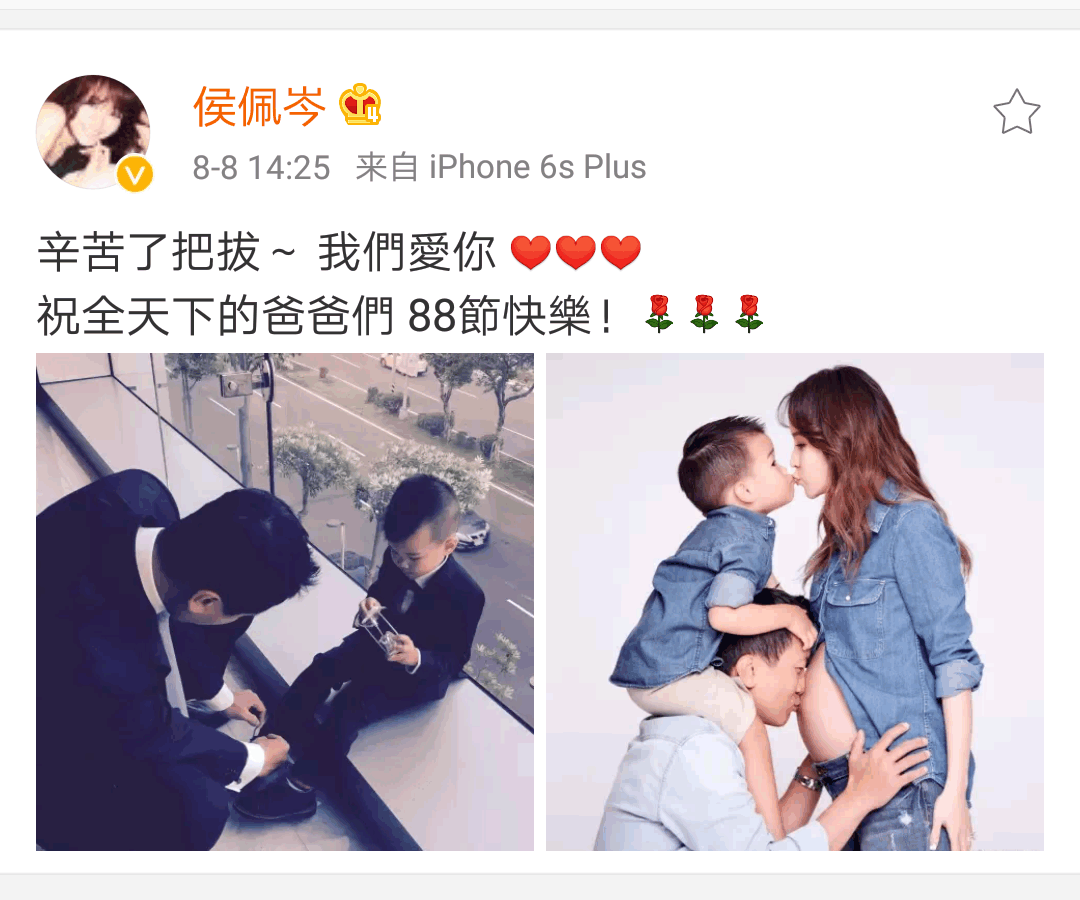Enlarge the denim family portrait photo
1080x900 pixels.
pos(794,601)
